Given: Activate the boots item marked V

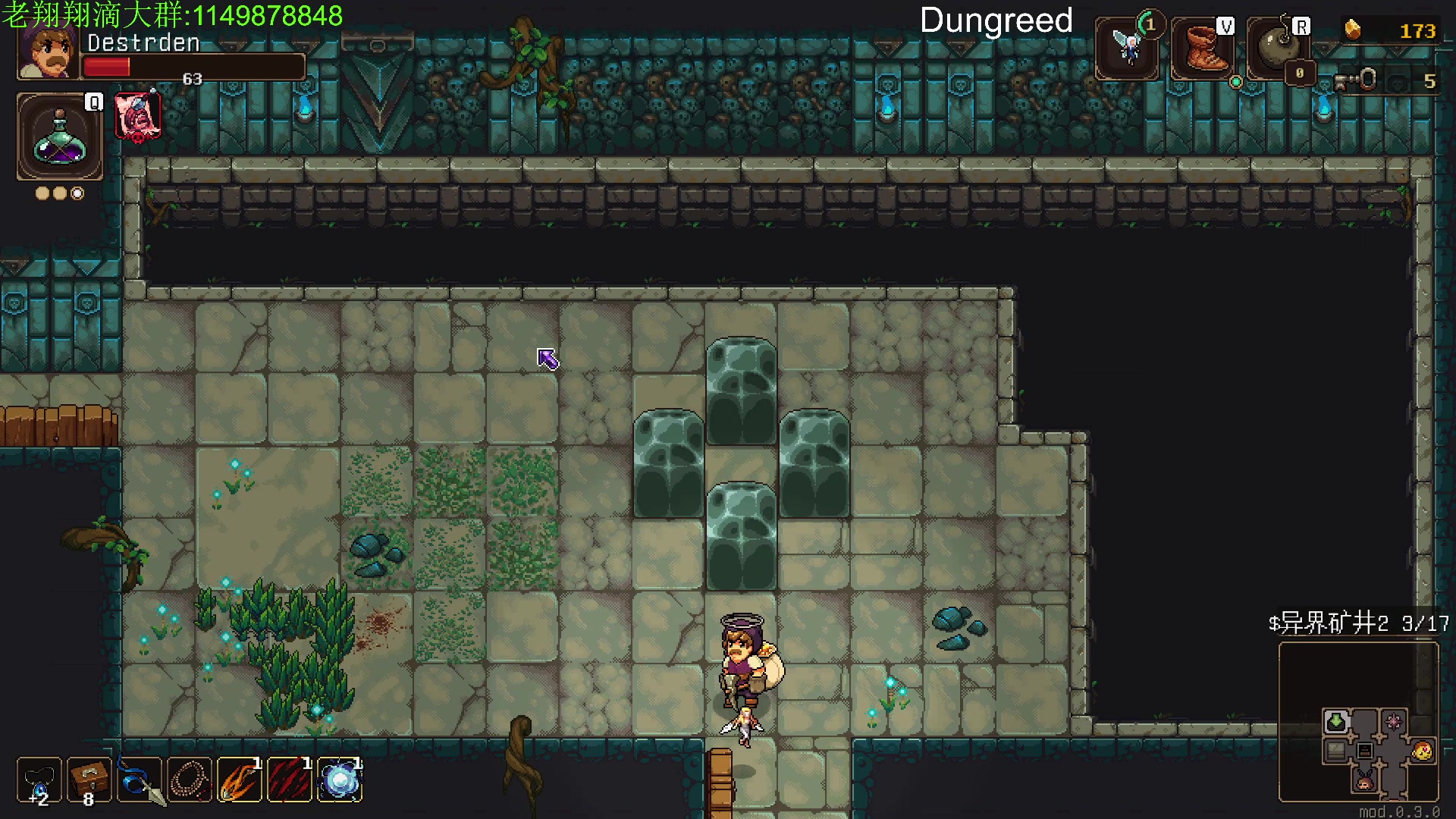Looking at the screenshot, I should click(x=1203, y=49).
